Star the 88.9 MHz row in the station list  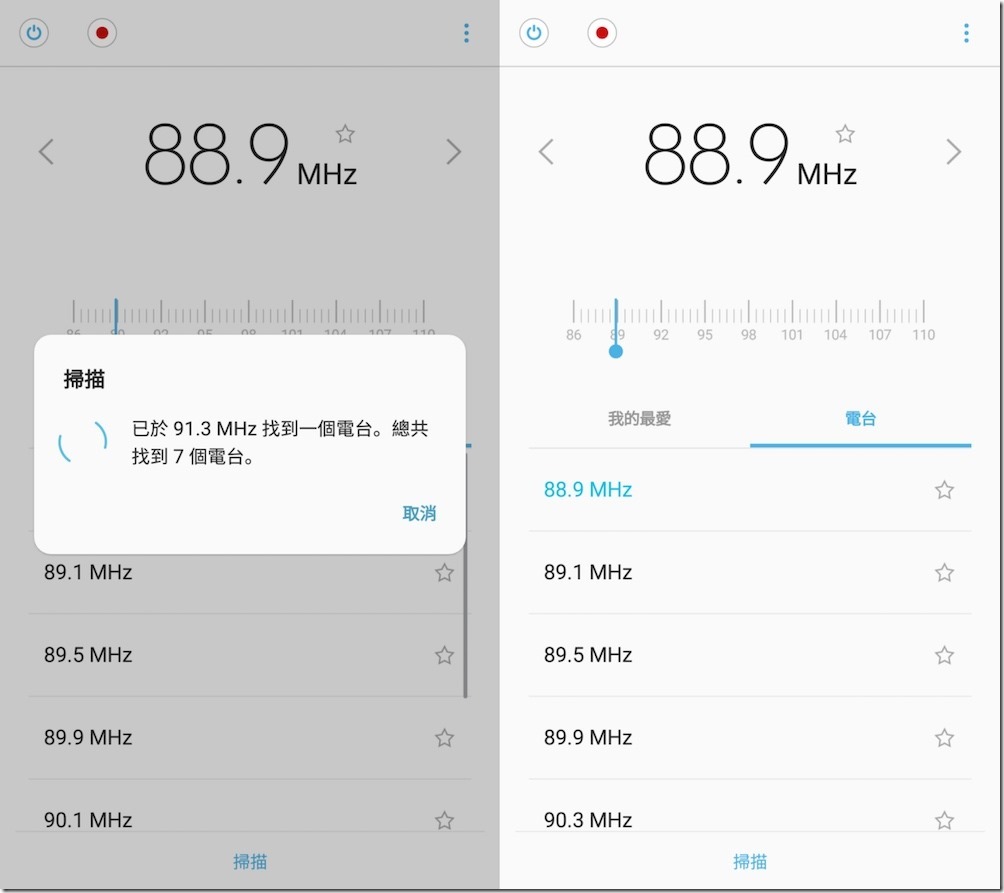[x=944, y=490]
